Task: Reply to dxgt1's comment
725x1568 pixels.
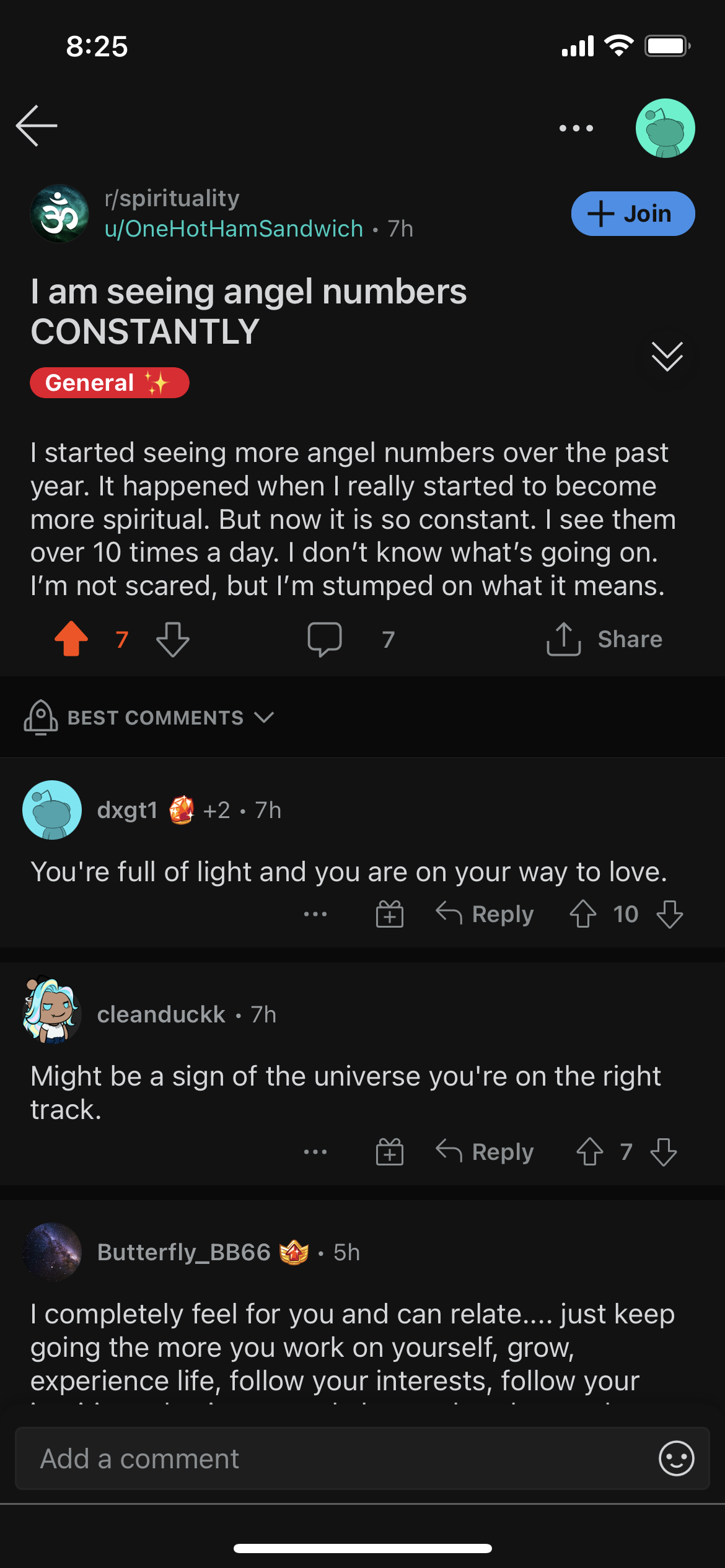Action: pyautogui.click(x=485, y=914)
